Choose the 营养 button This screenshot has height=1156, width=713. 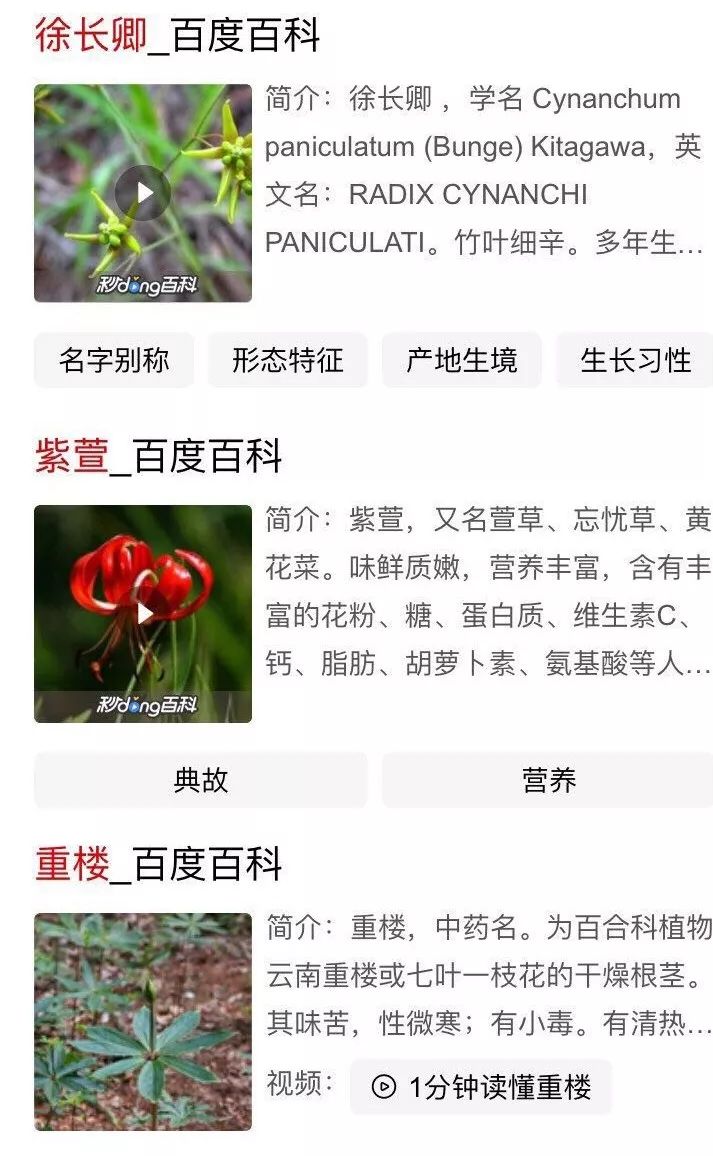[x=548, y=780]
